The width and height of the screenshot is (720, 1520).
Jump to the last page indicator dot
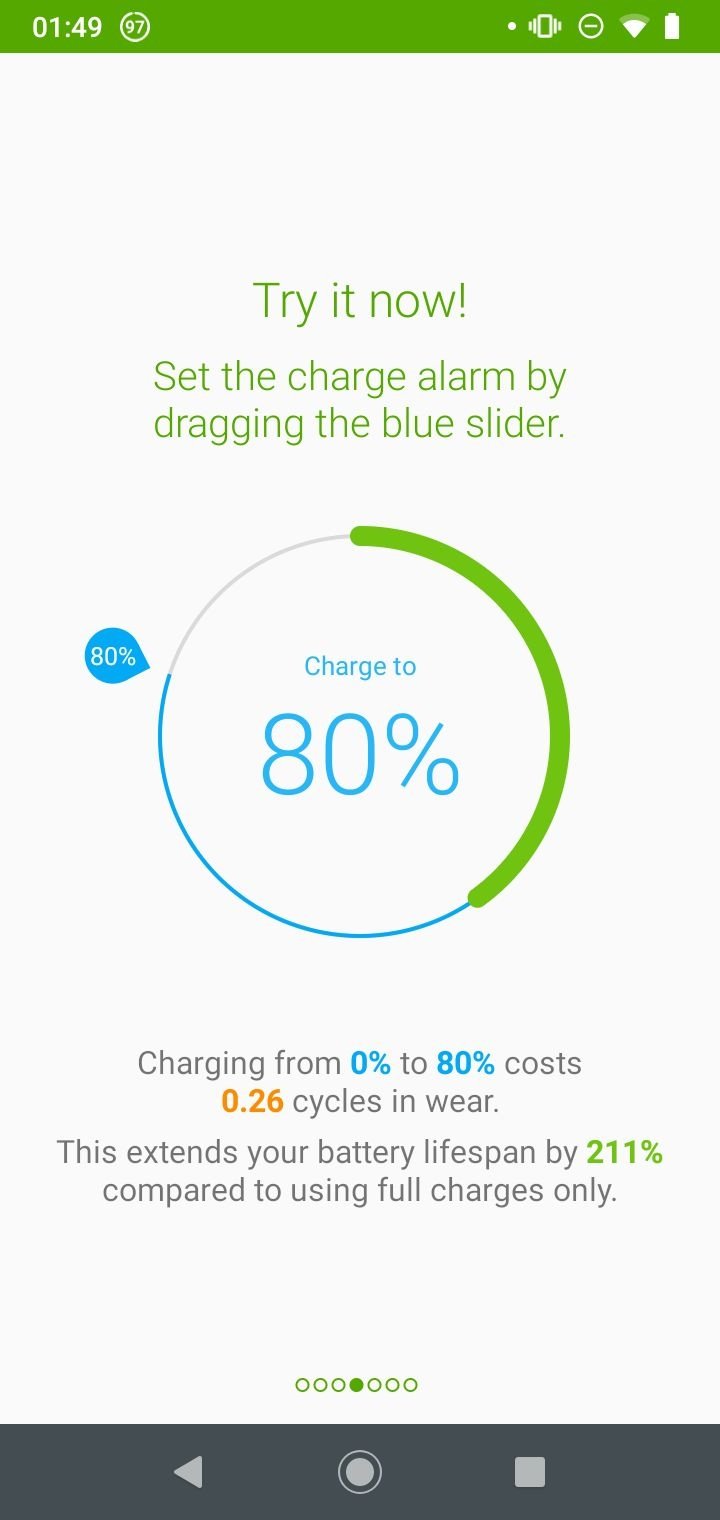tap(410, 1385)
